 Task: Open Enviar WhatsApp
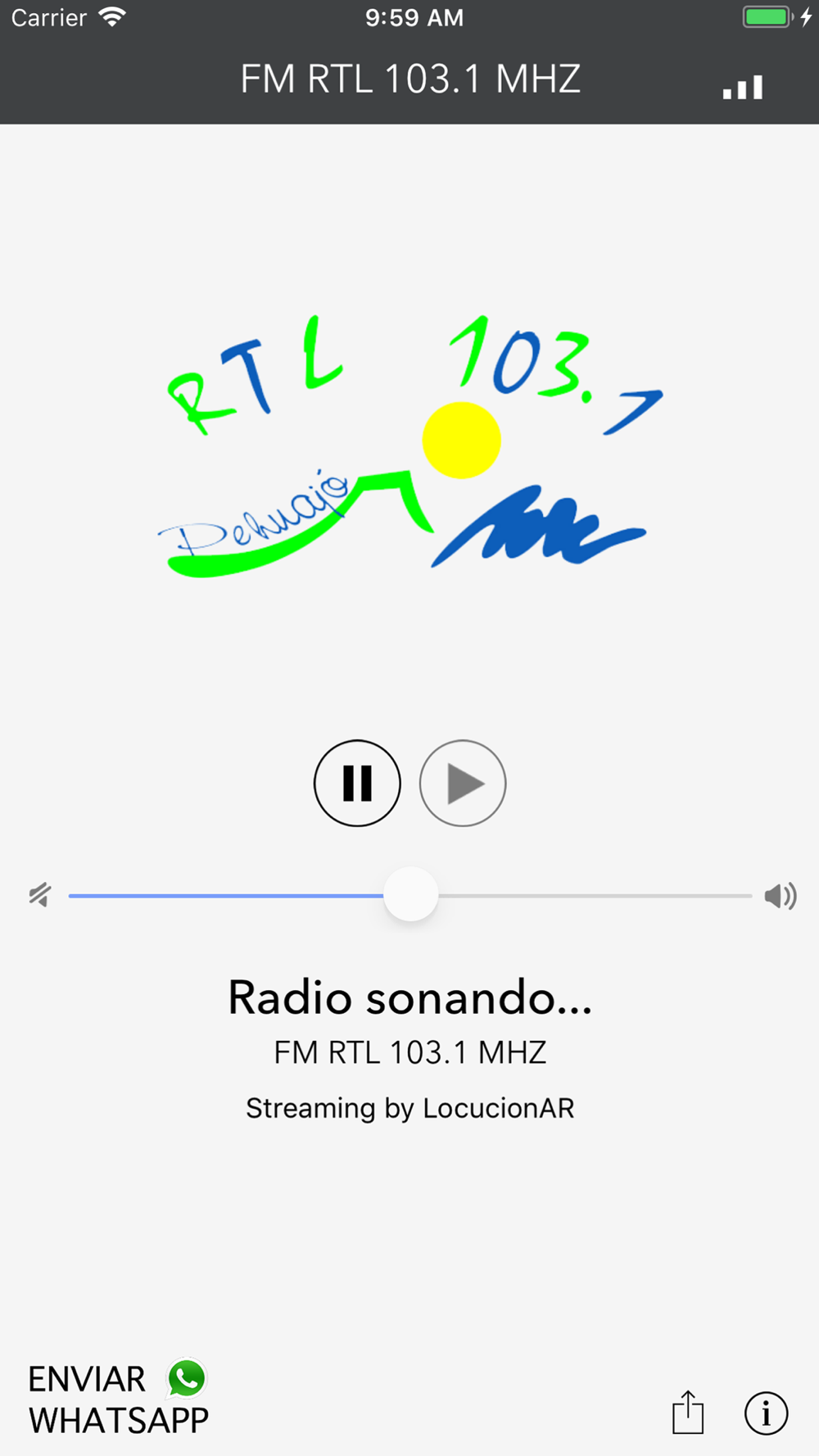(x=119, y=1399)
